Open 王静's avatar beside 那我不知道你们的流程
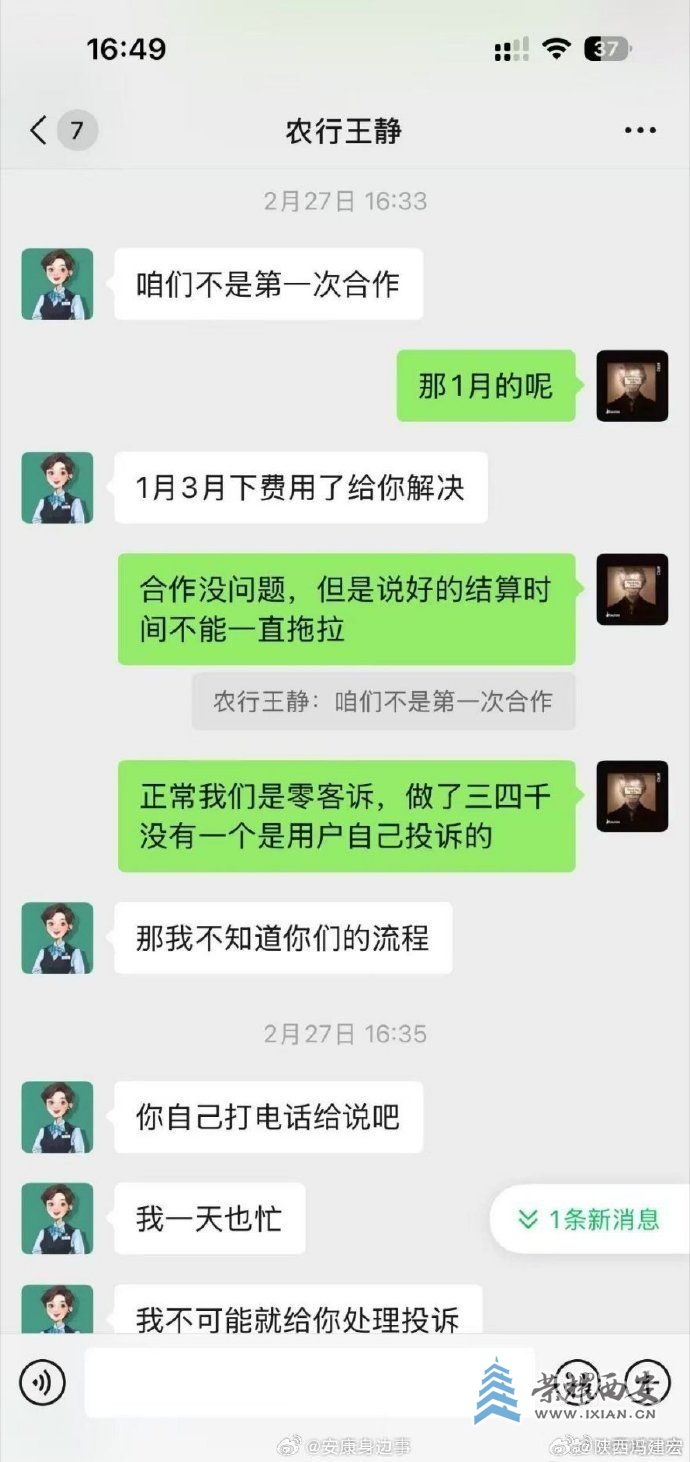 click(57, 938)
